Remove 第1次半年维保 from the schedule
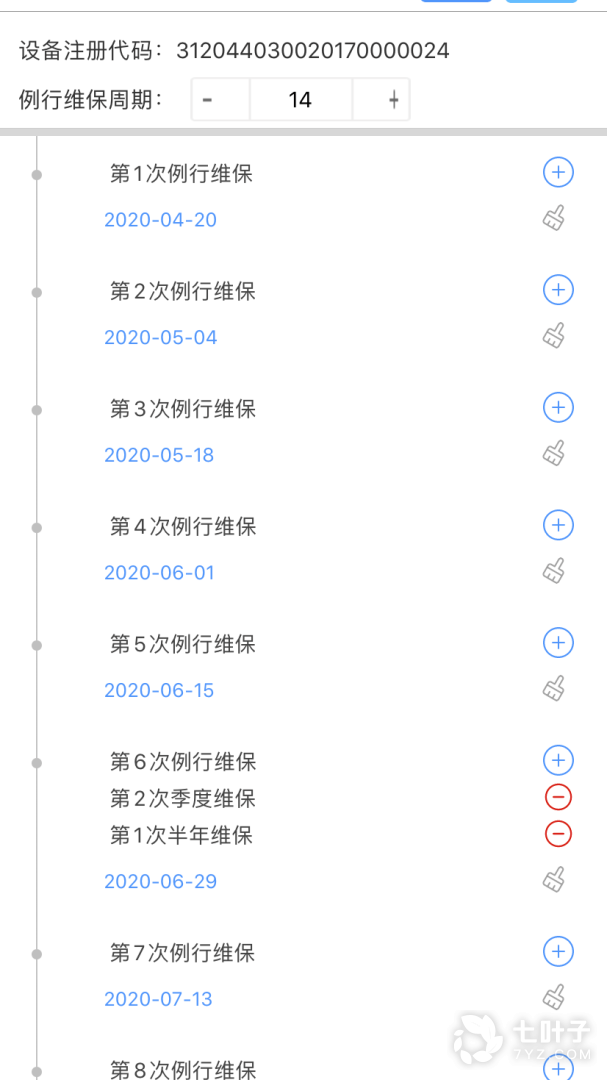This screenshot has width=607, height=1080. pos(558,834)
